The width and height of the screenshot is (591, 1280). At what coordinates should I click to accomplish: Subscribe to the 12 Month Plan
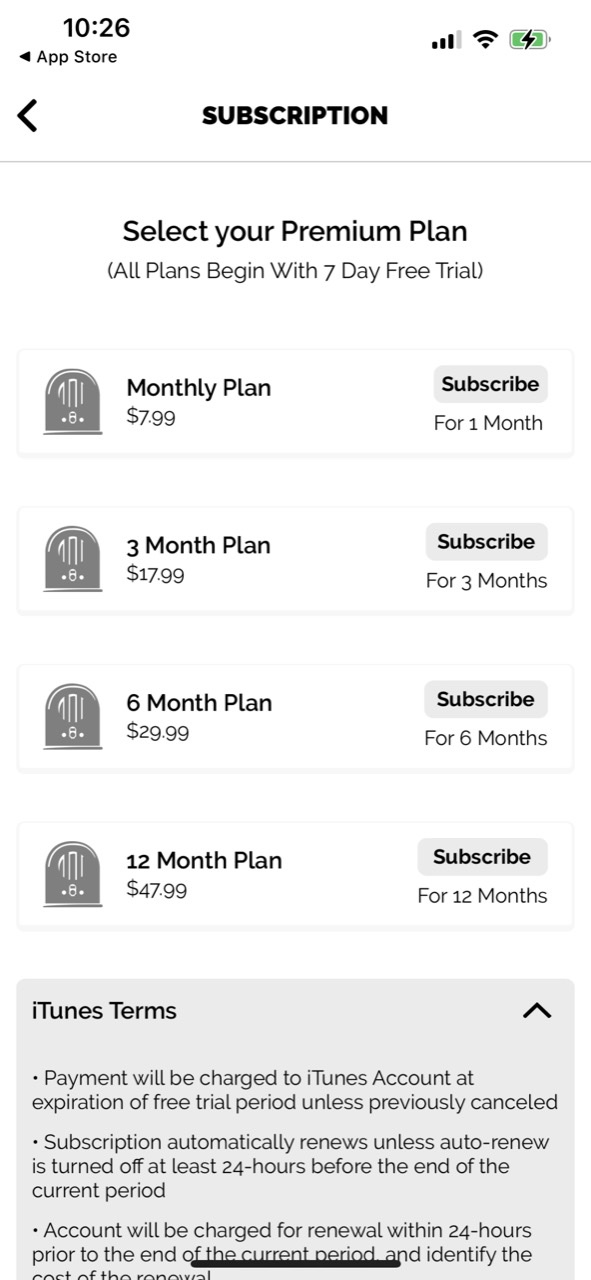click(x=482, y=857)
